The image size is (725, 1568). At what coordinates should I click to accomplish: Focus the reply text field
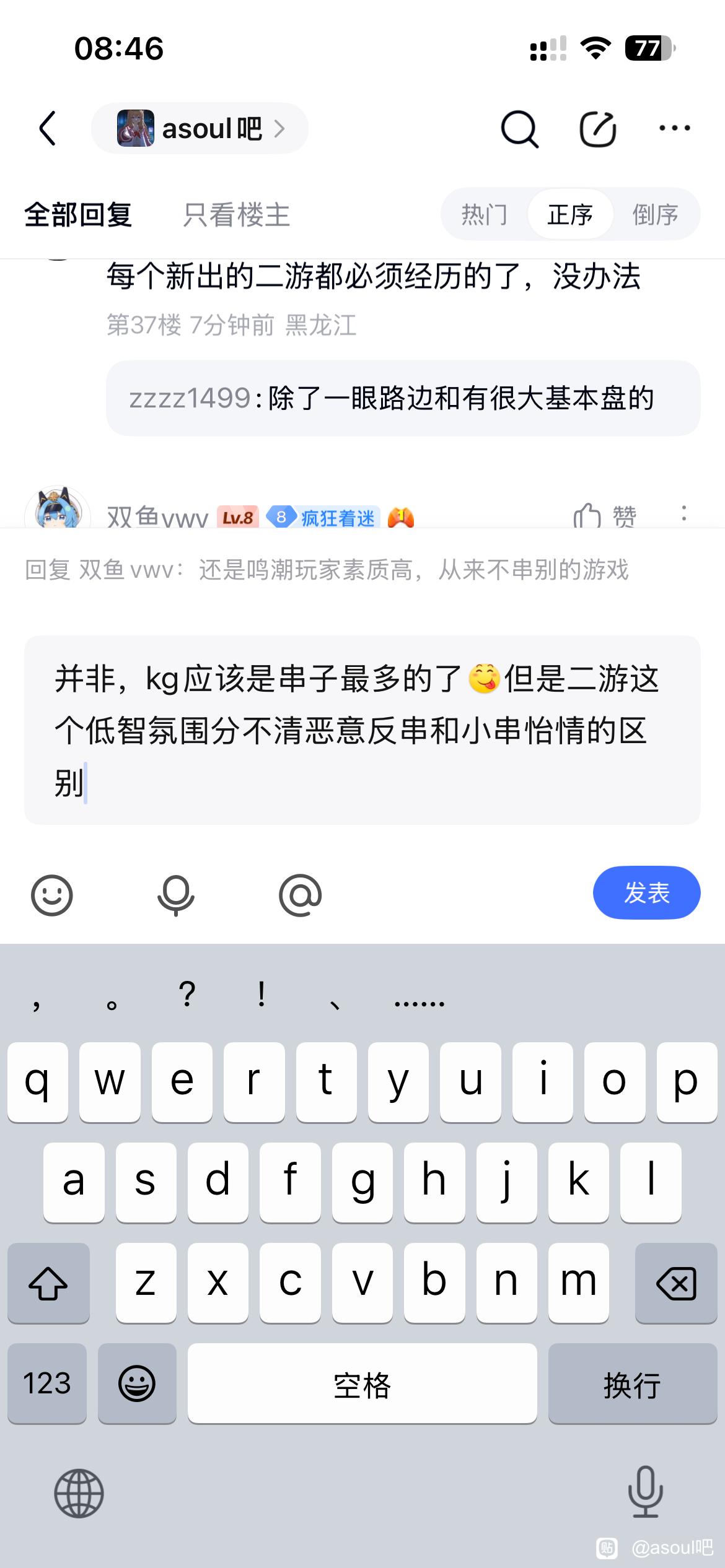362,730
